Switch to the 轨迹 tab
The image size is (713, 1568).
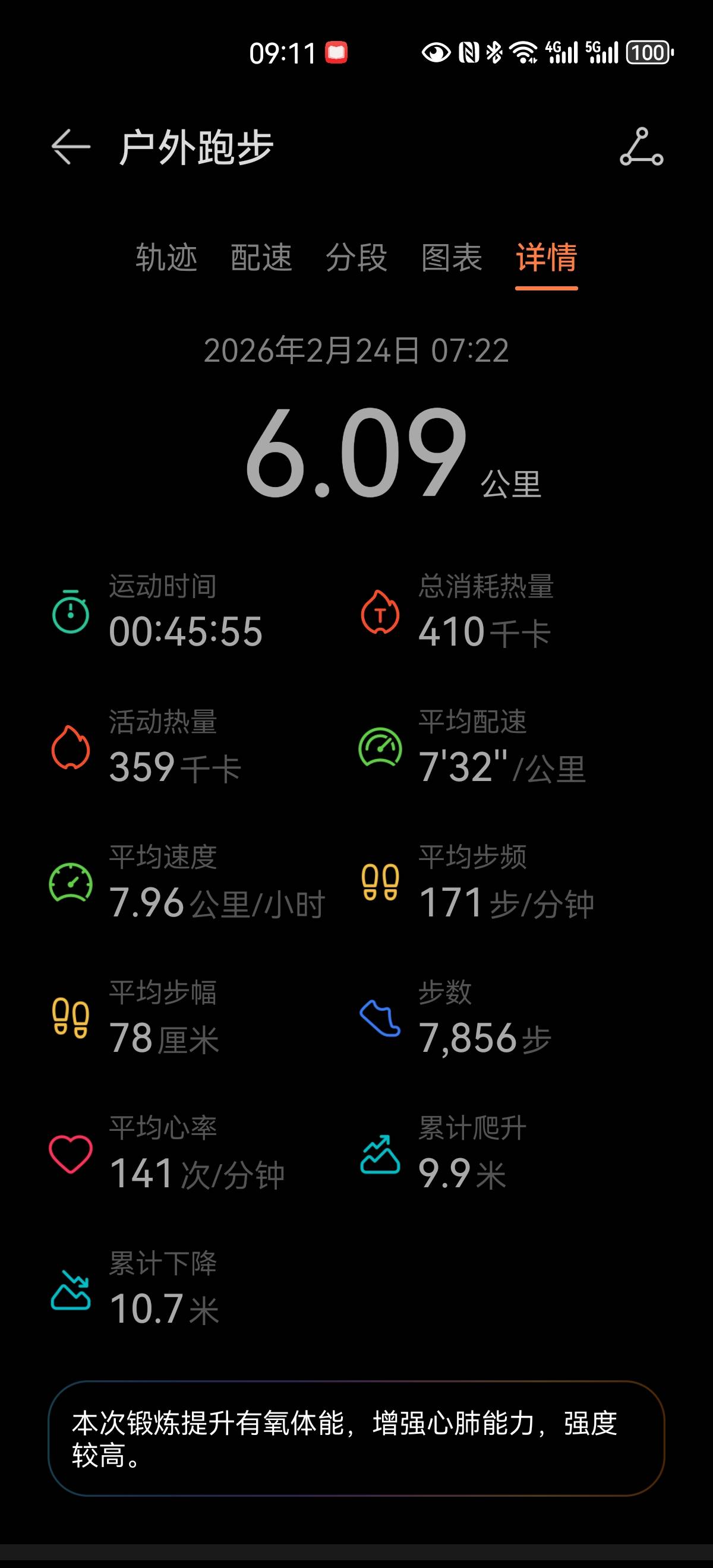(x=166, y=258)
